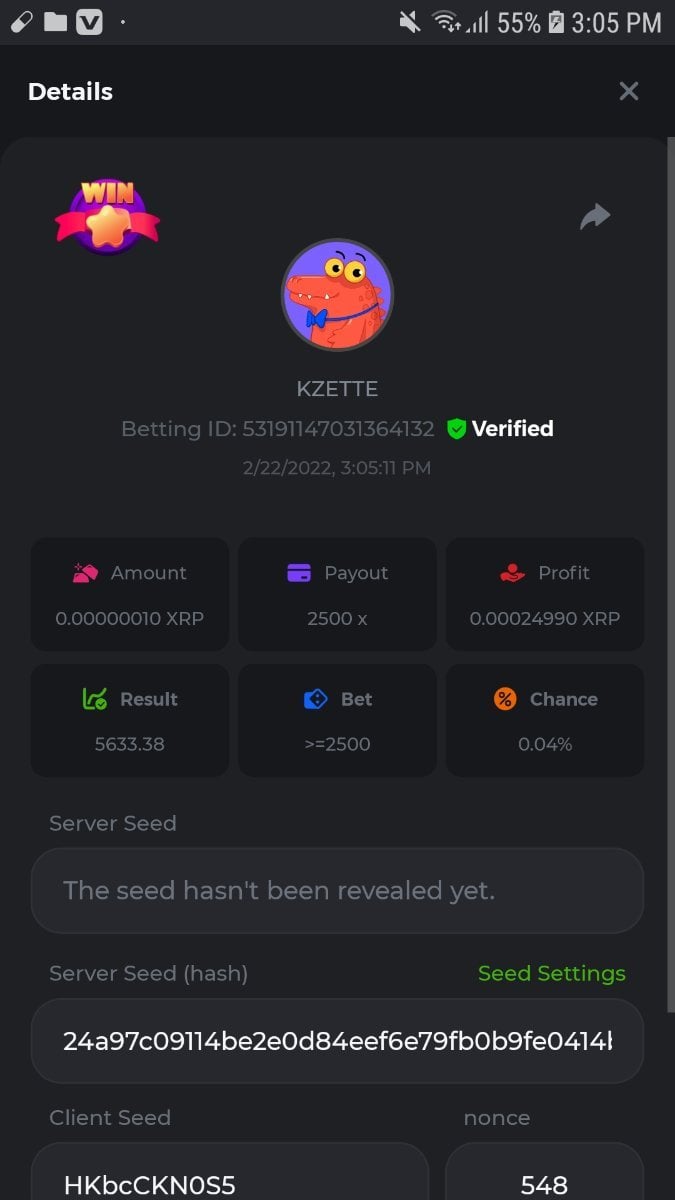Open KZETTE's profile avatar

coord(337,295)
